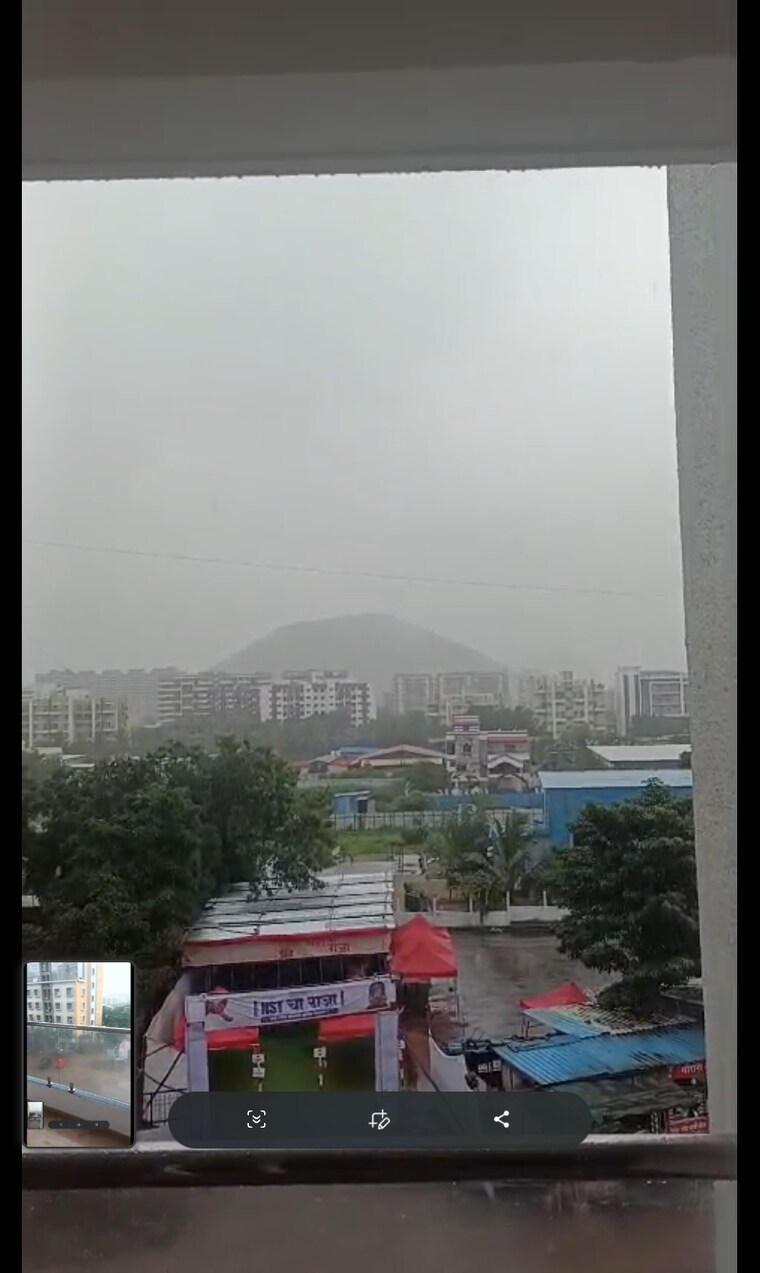This screenshot has height=1273, width=760.
Task: Edit the captured screenshot
Action: pos(379,1119)
